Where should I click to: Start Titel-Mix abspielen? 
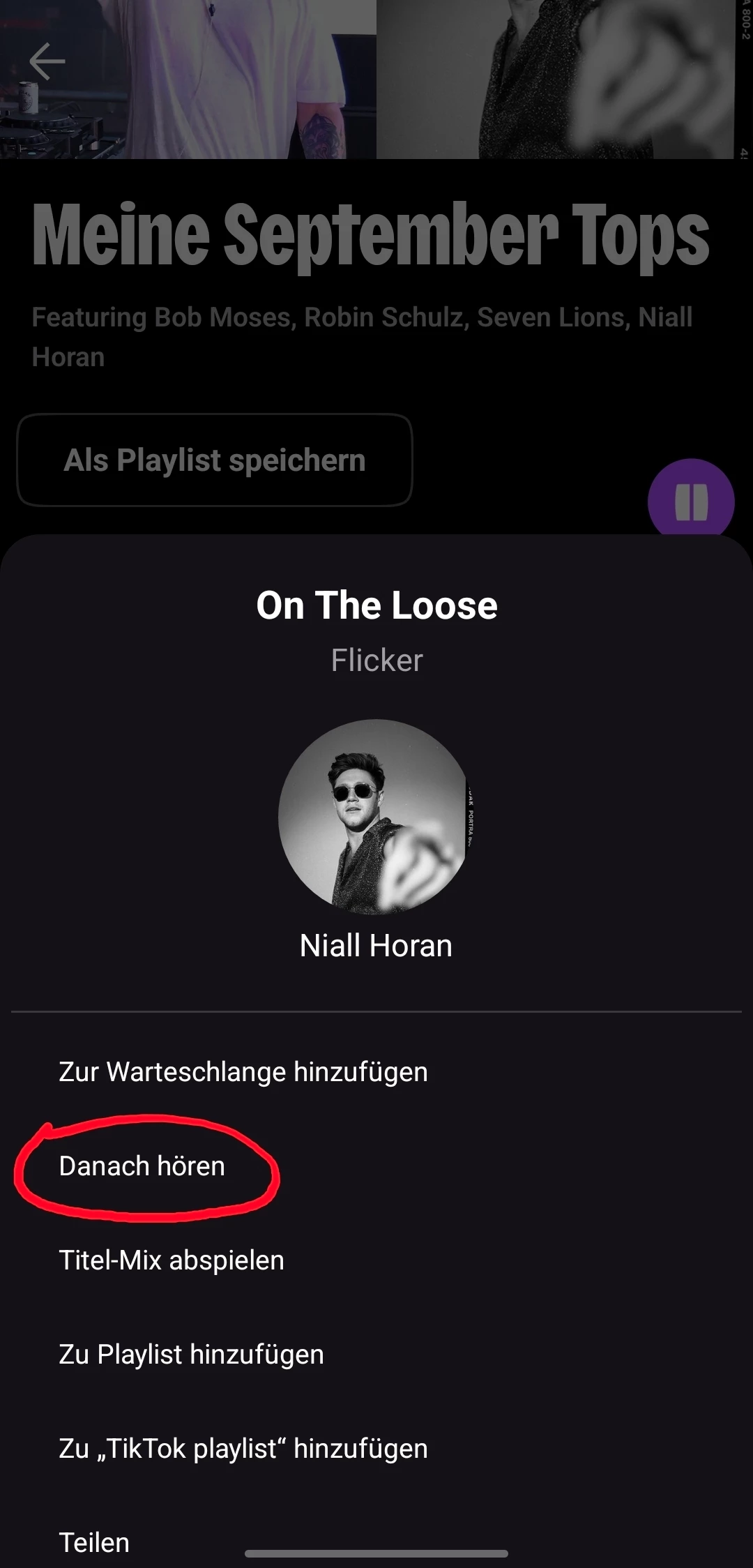(x=172, y=1260)
